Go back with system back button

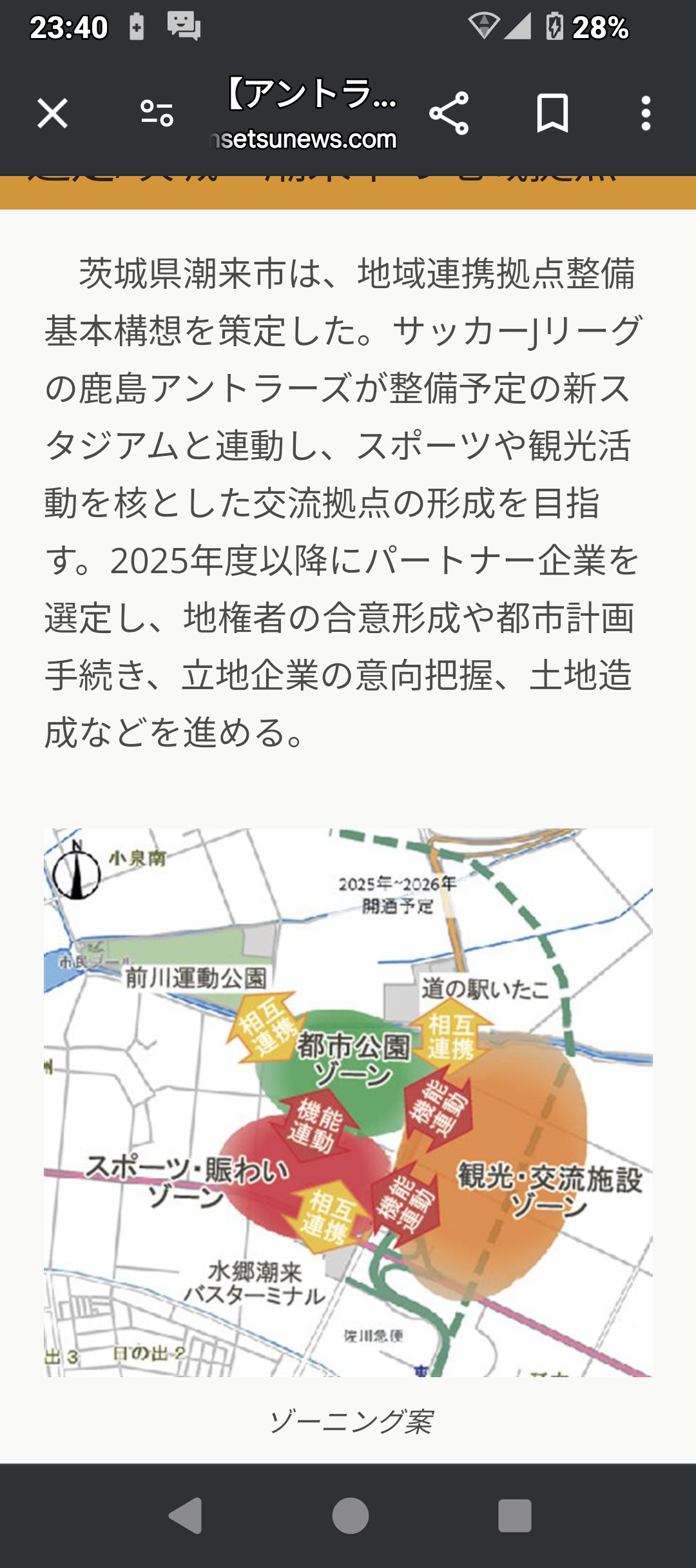(x=186, y=1515)
